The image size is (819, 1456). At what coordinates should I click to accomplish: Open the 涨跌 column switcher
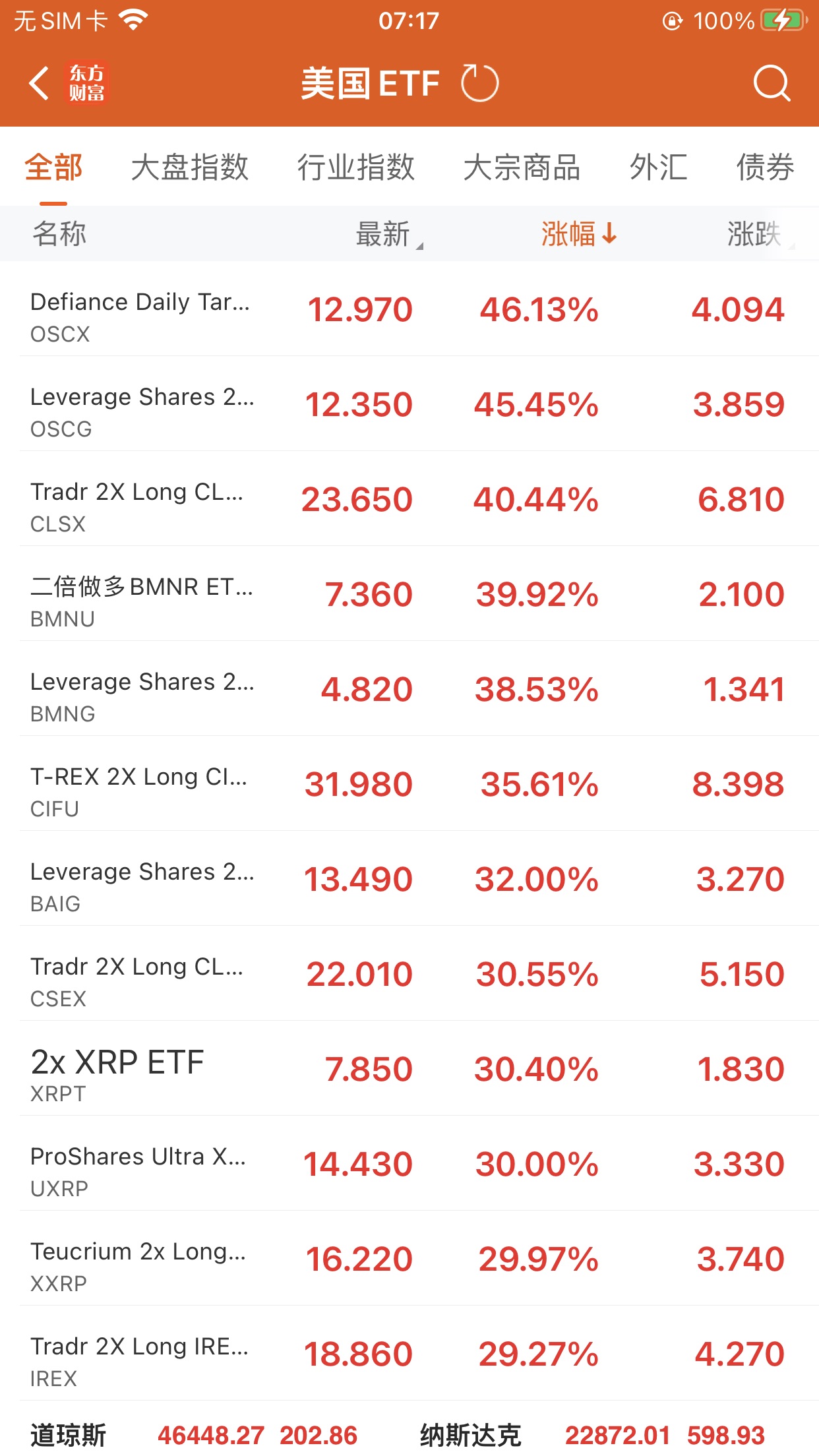click(x=758, y=234)
